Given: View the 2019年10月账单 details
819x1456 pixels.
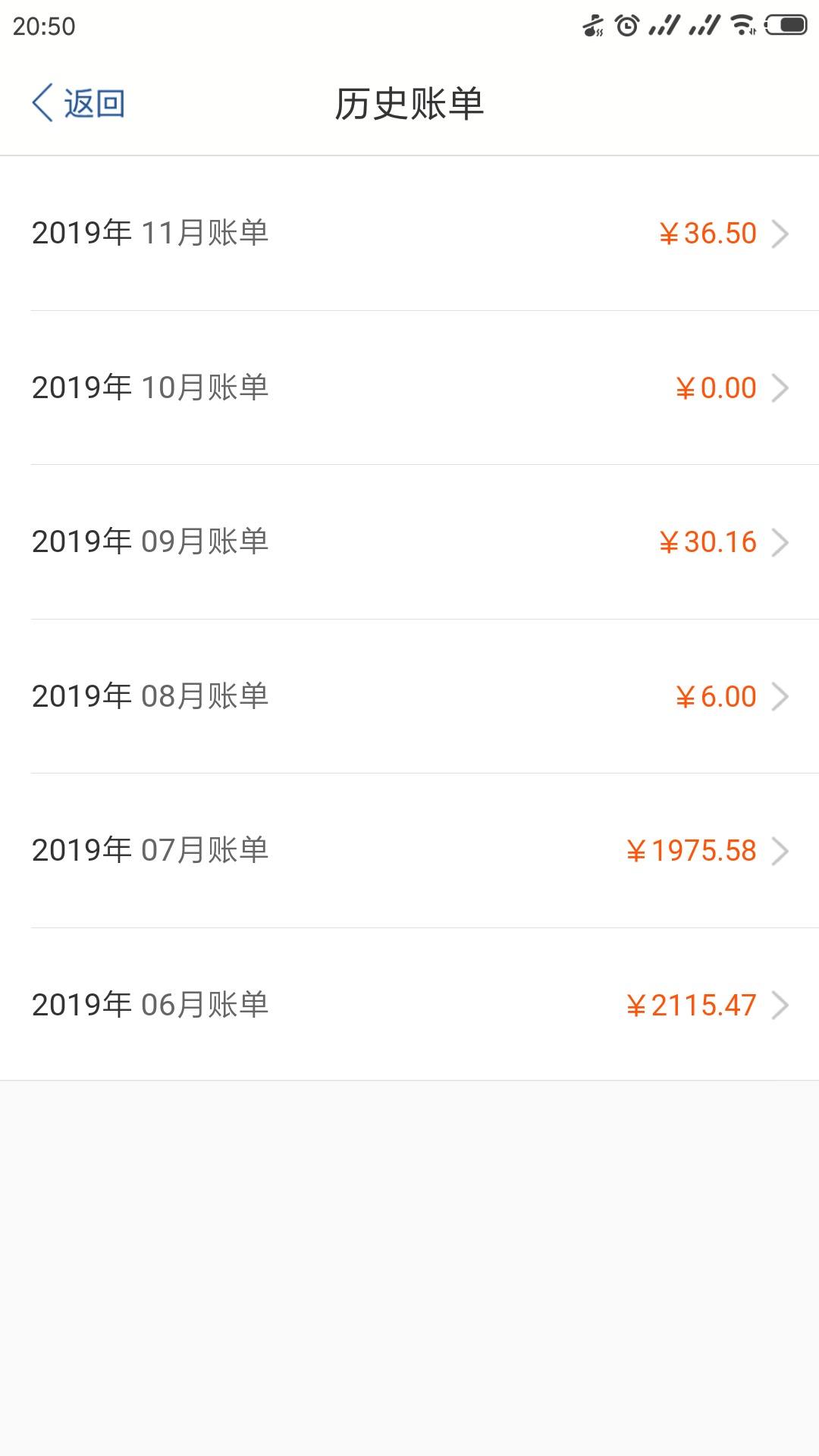Looking at the screenshot, I should tap(409, 388).
